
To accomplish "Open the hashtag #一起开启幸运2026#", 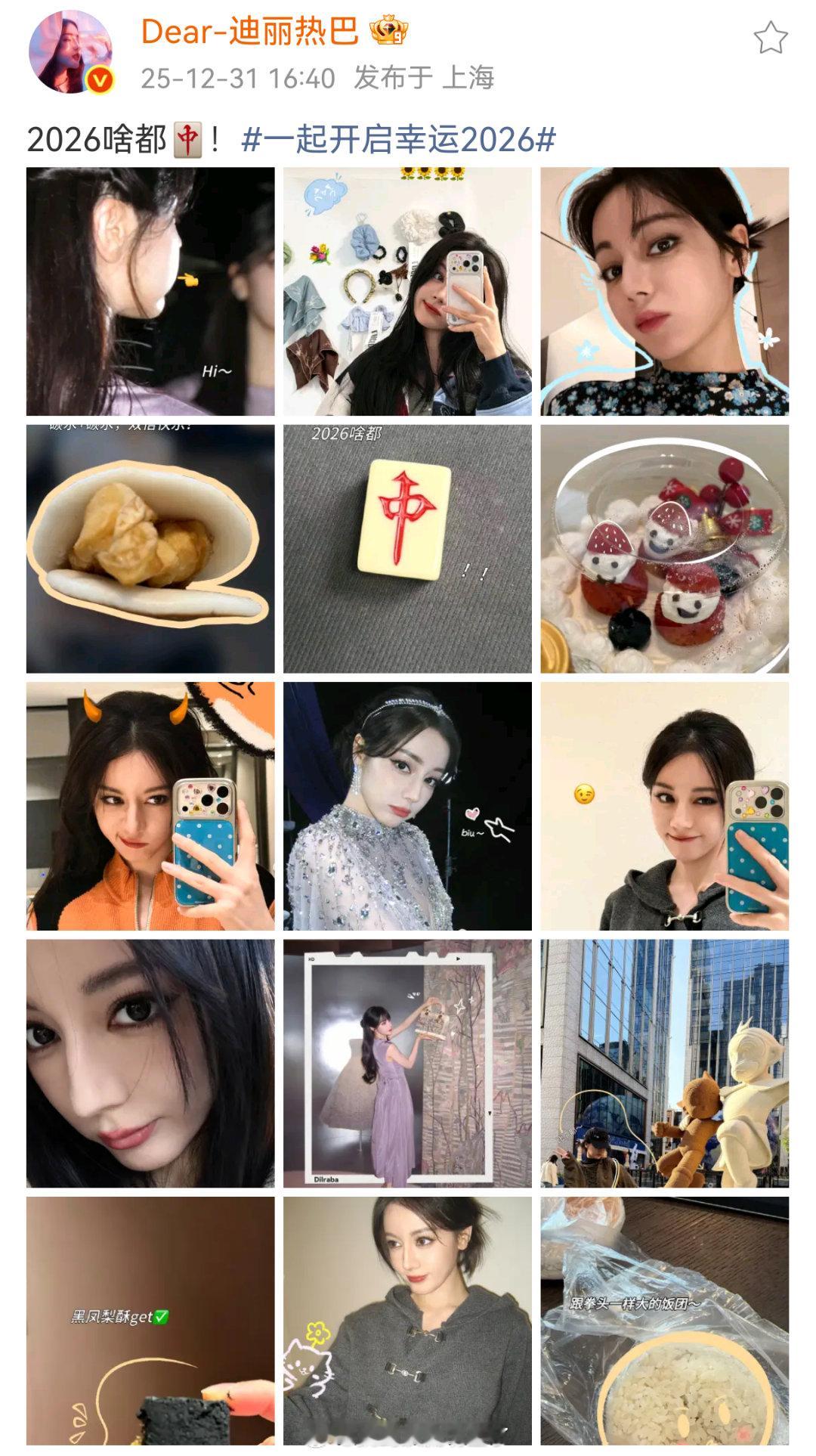I will (x=398, y=138).
